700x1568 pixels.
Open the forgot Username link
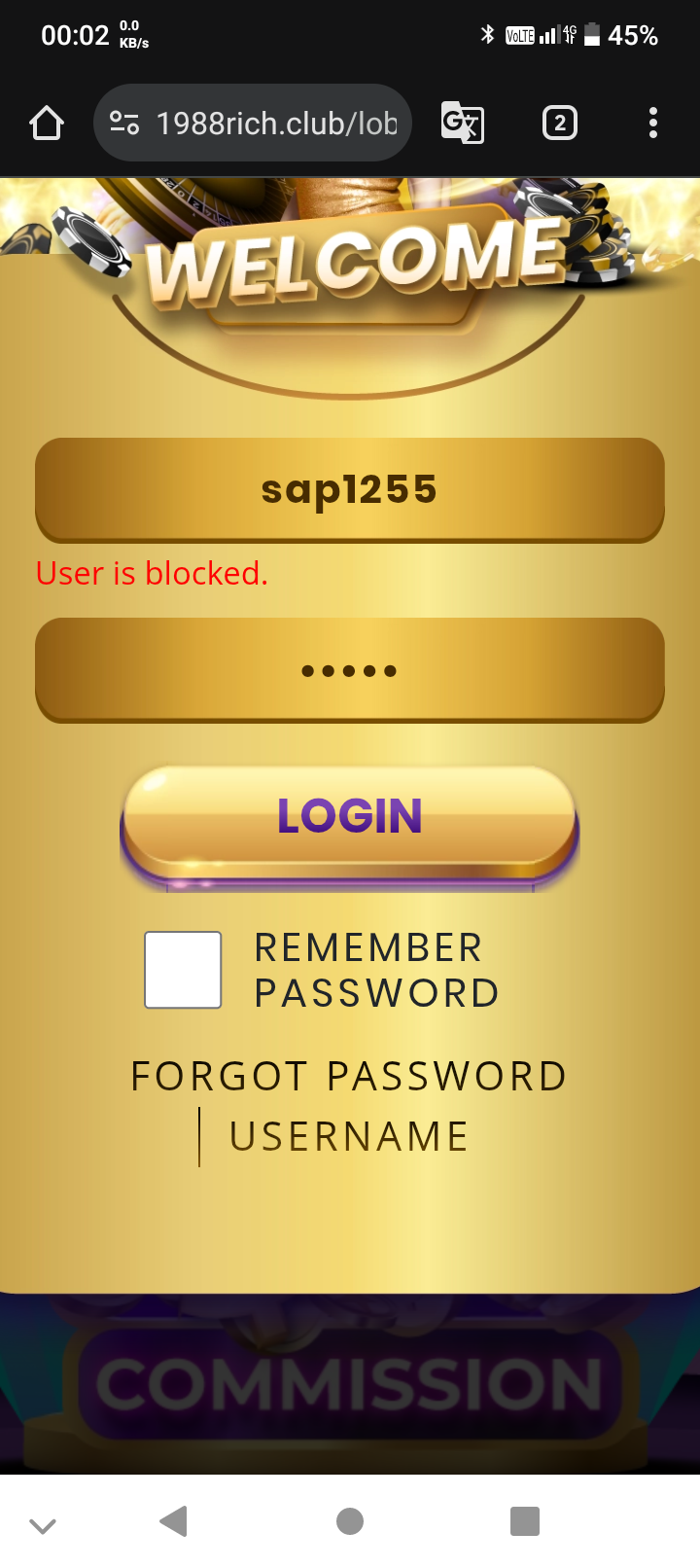(349, 1137)
